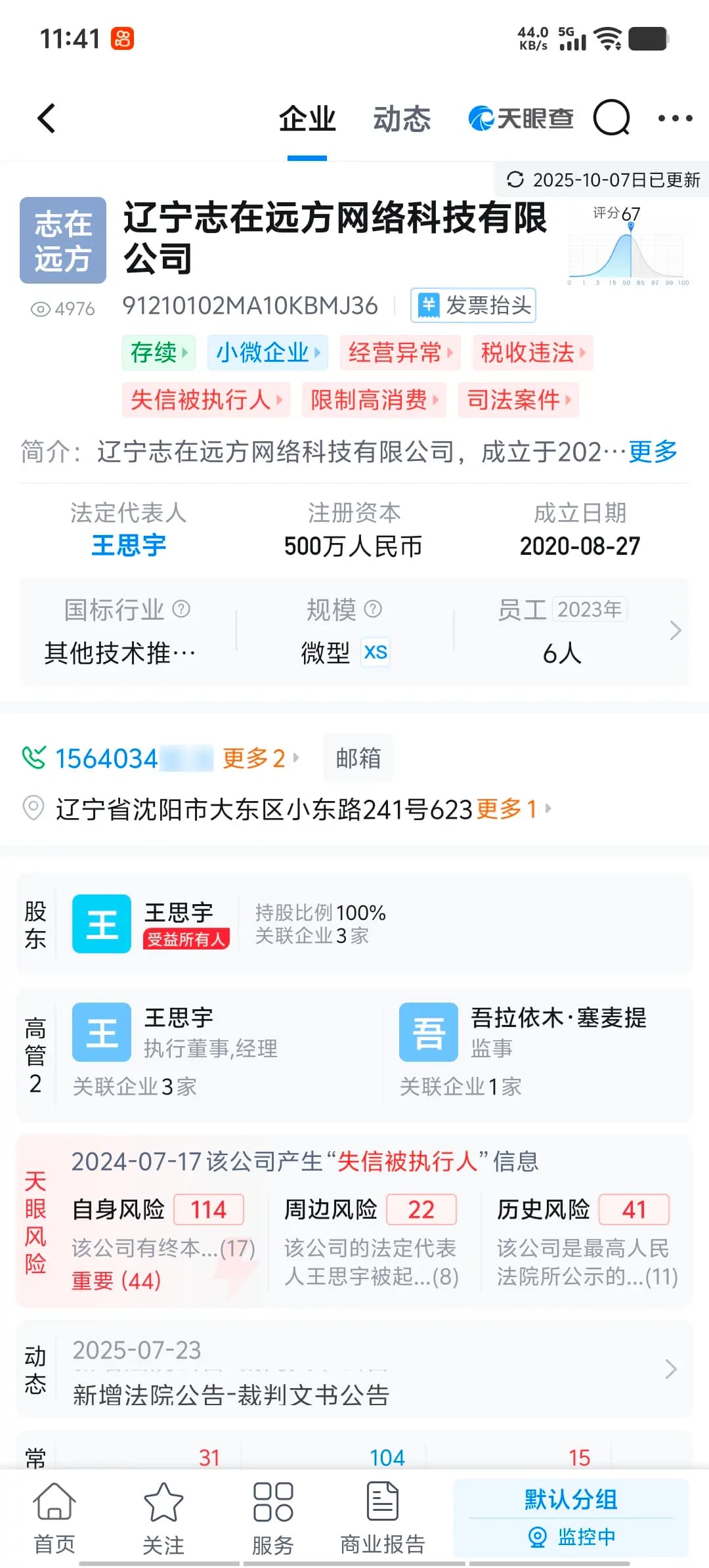Tap the 发票抬头 button

point(472,304)
